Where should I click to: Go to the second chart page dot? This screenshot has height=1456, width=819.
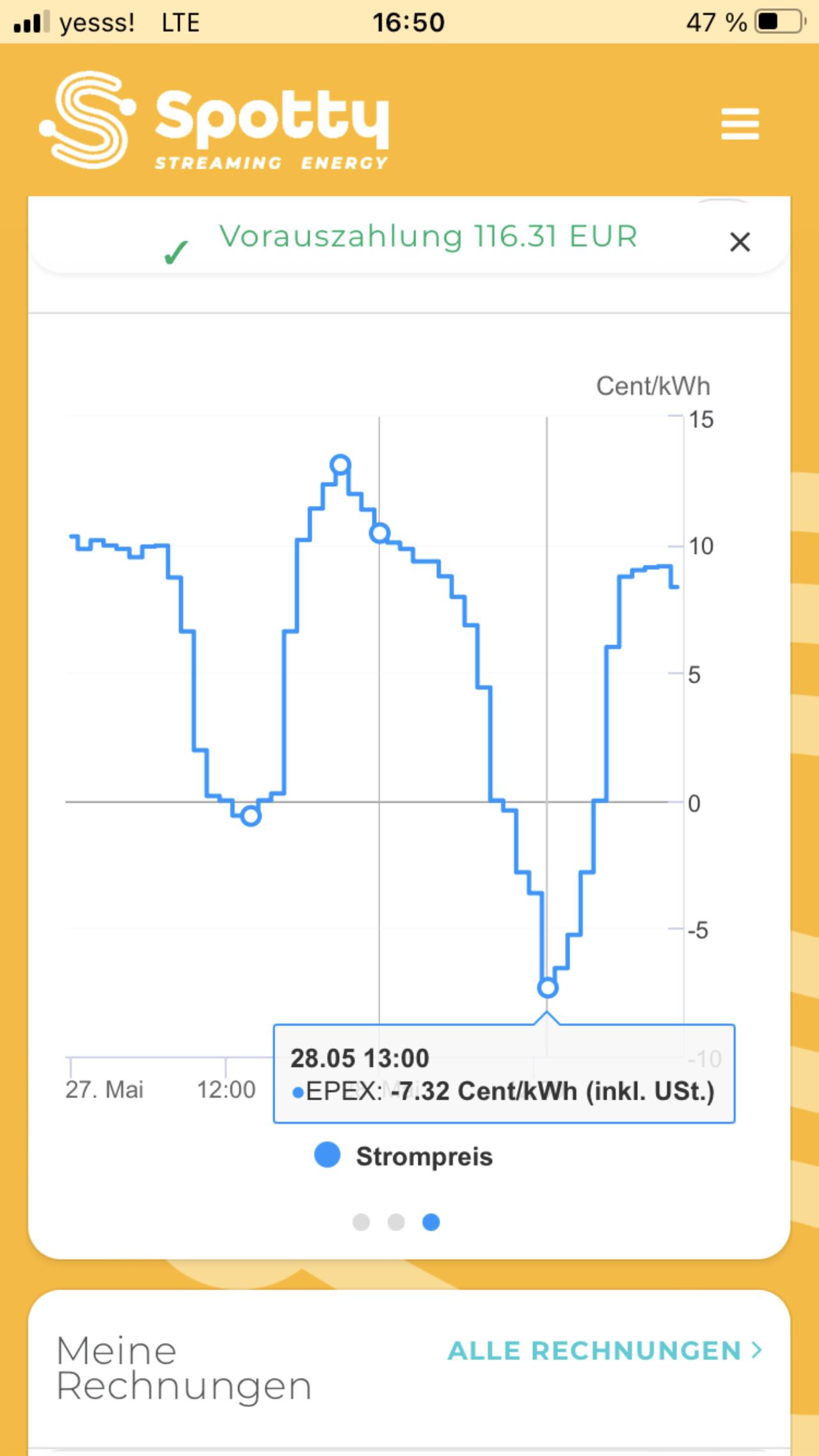point(396,1222)
